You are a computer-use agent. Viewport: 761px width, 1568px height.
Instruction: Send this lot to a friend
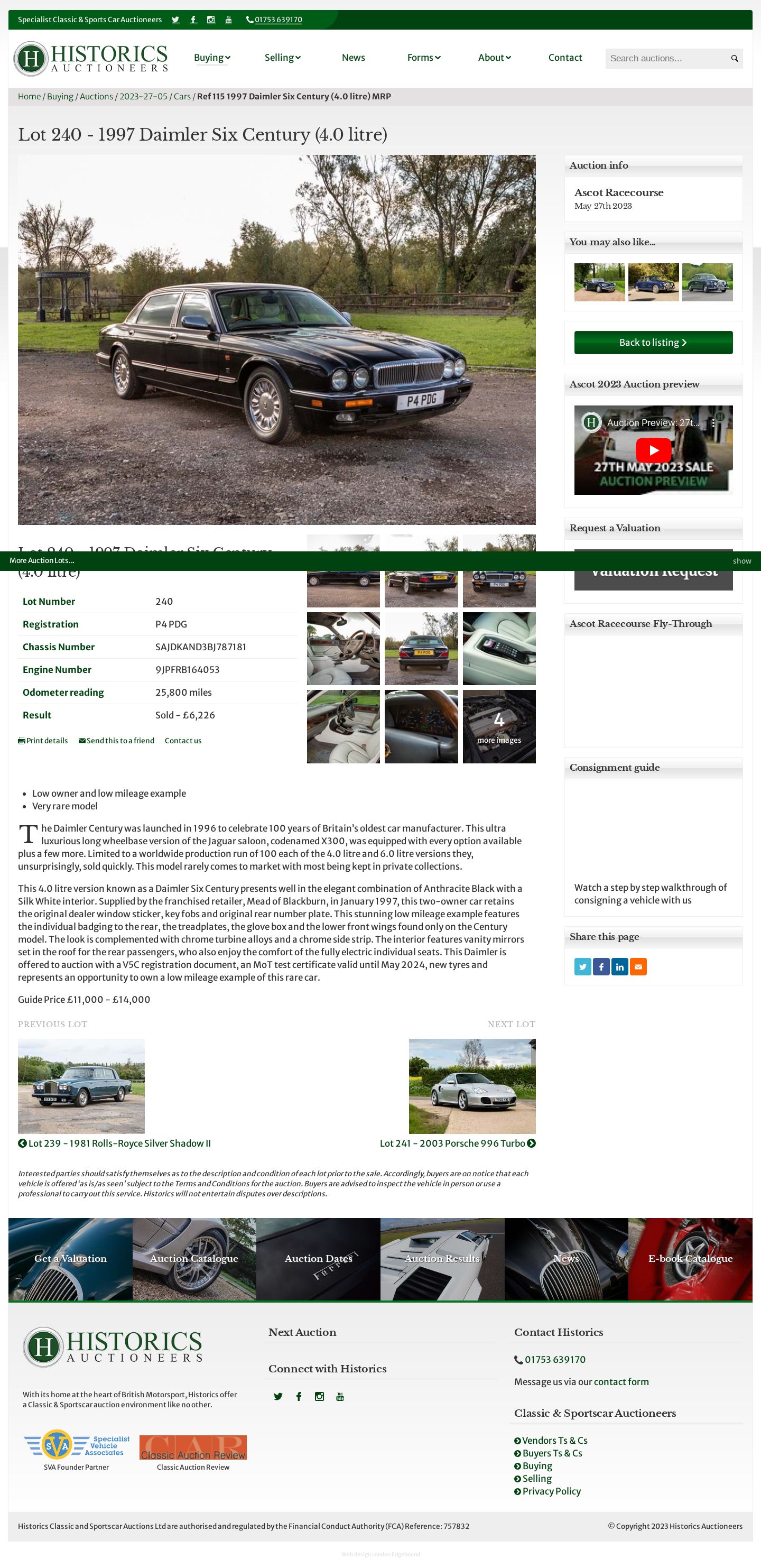[116, 741]
